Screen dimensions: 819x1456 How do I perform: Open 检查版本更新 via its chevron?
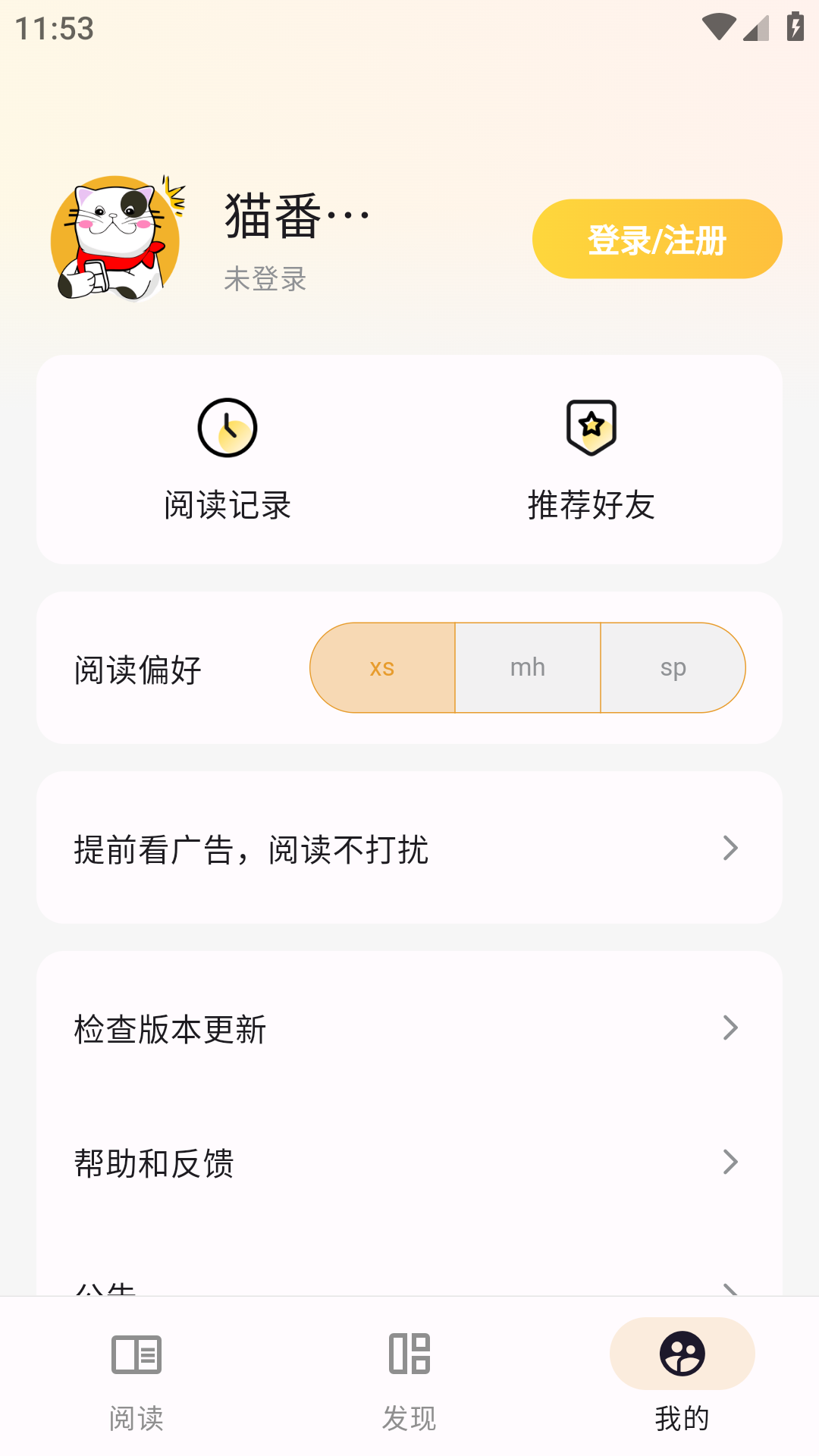[730, 1028]
